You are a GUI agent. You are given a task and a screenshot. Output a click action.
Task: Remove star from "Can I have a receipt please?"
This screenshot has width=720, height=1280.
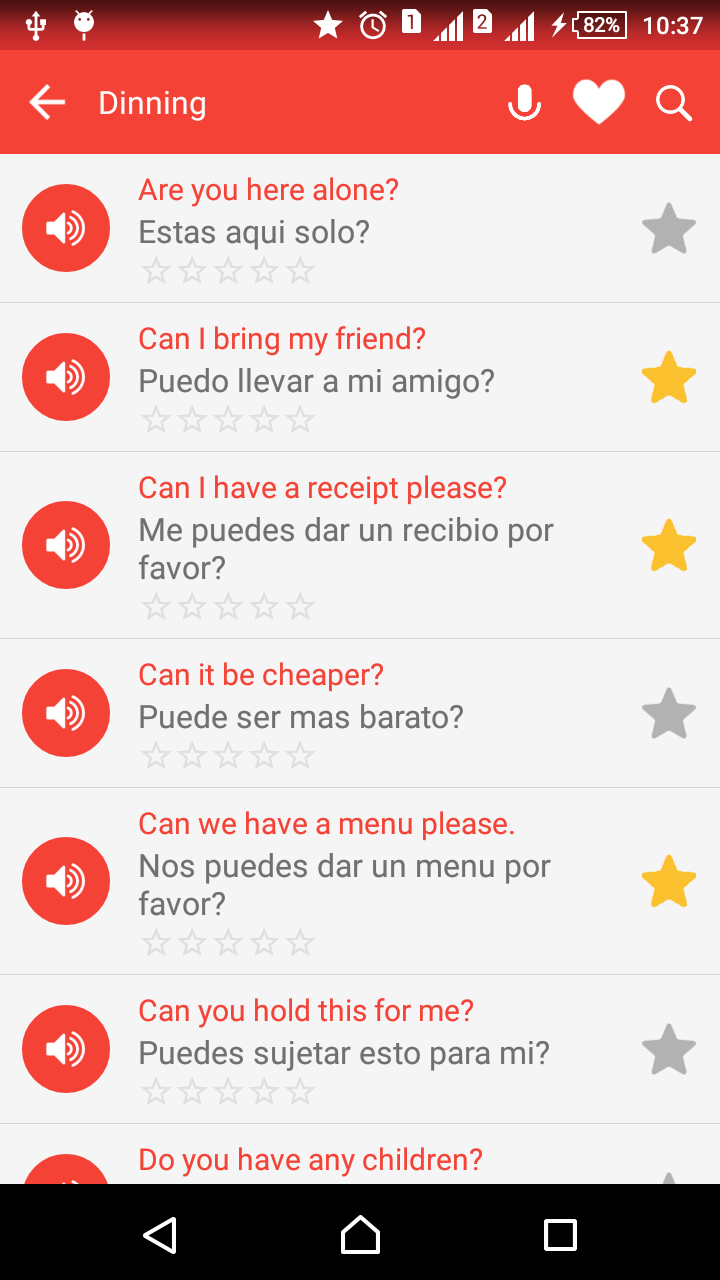point(668,545)
